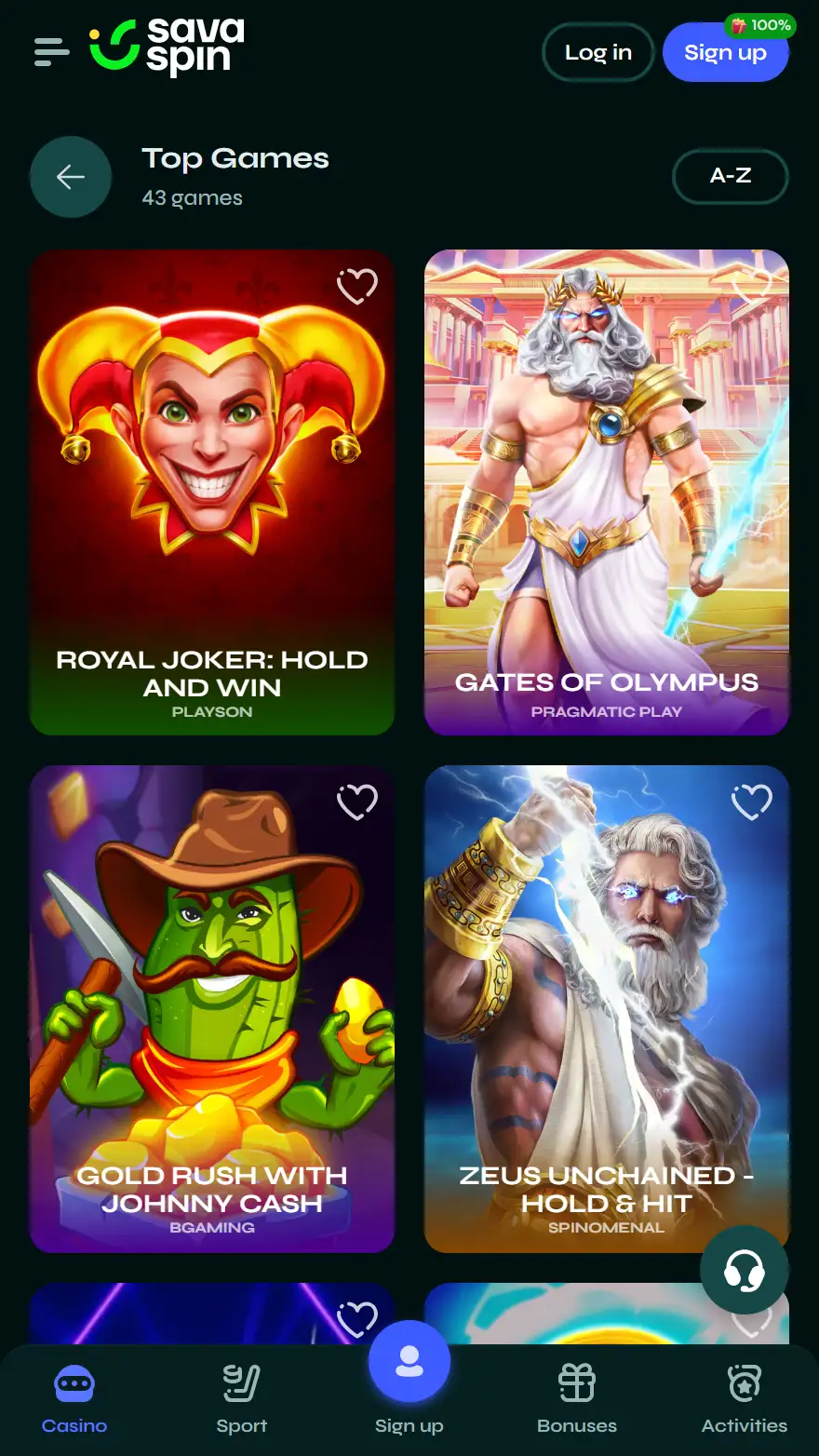Favorite Gold Rush with Johnny Cash

[356, 802]
